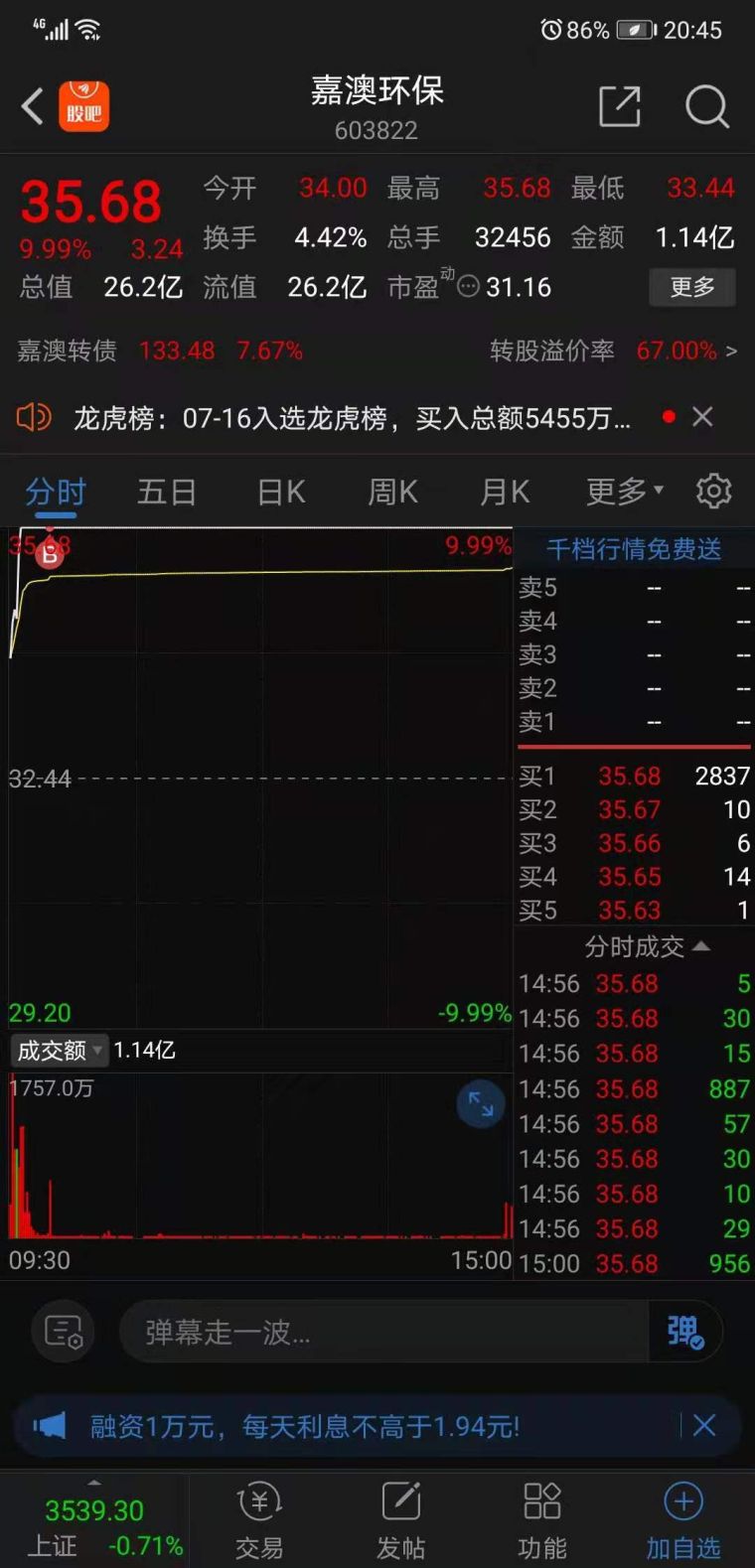
Task: Open the search magnifier
Action: click(707, 106)
